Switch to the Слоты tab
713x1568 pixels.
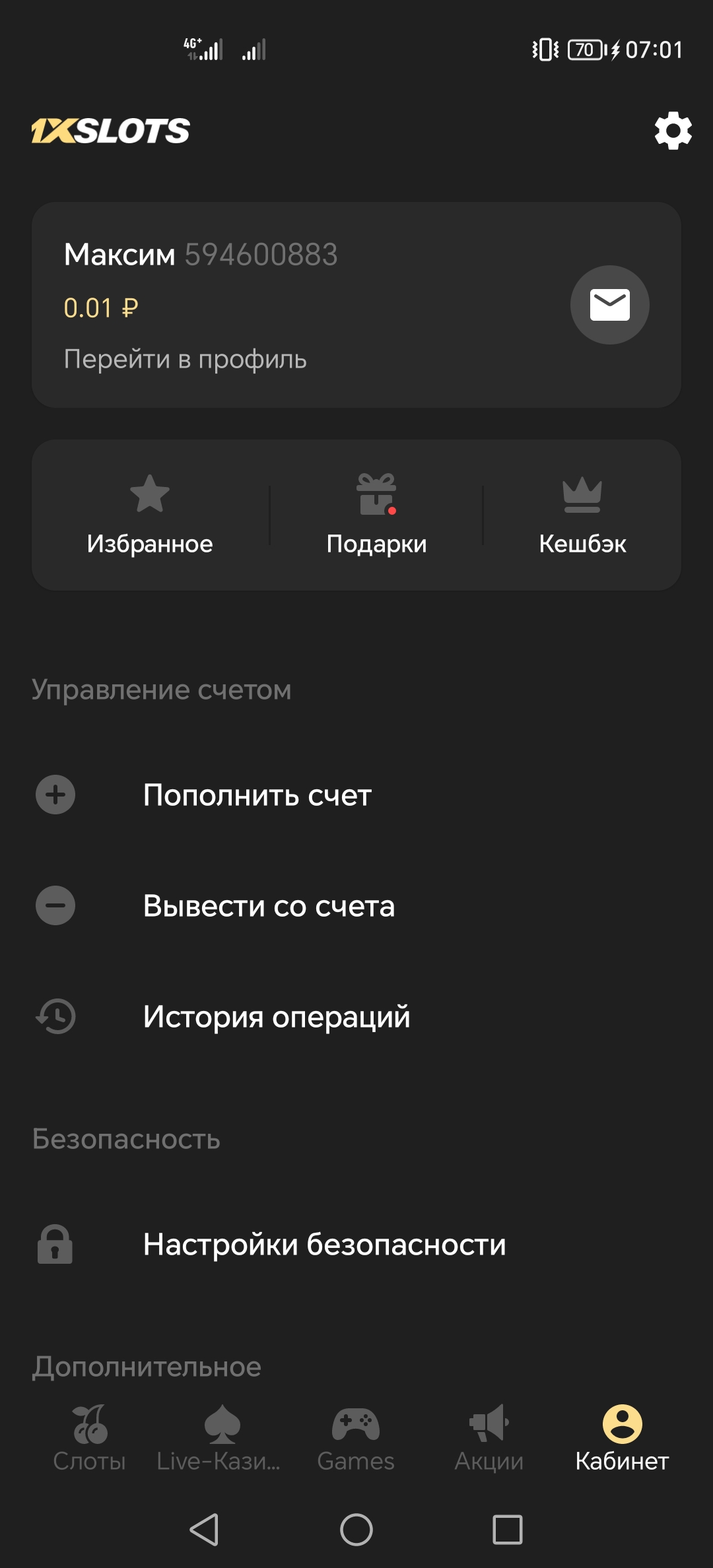pyautogui.click(x=90, y=1439)
